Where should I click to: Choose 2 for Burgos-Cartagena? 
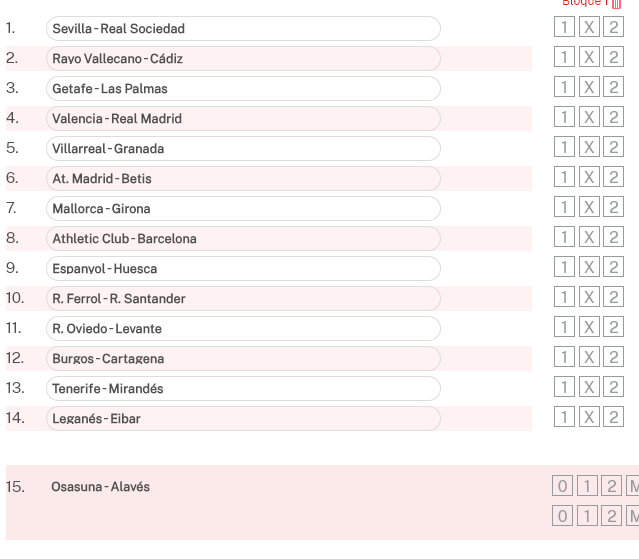(x=614, y=358)
